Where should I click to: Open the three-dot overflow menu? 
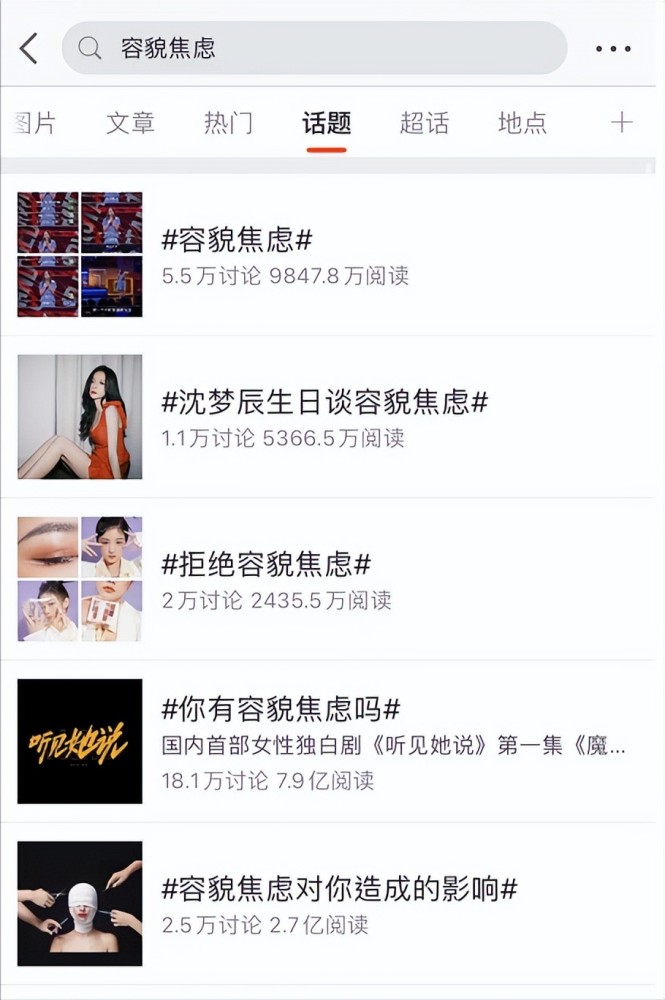[613, 47]
